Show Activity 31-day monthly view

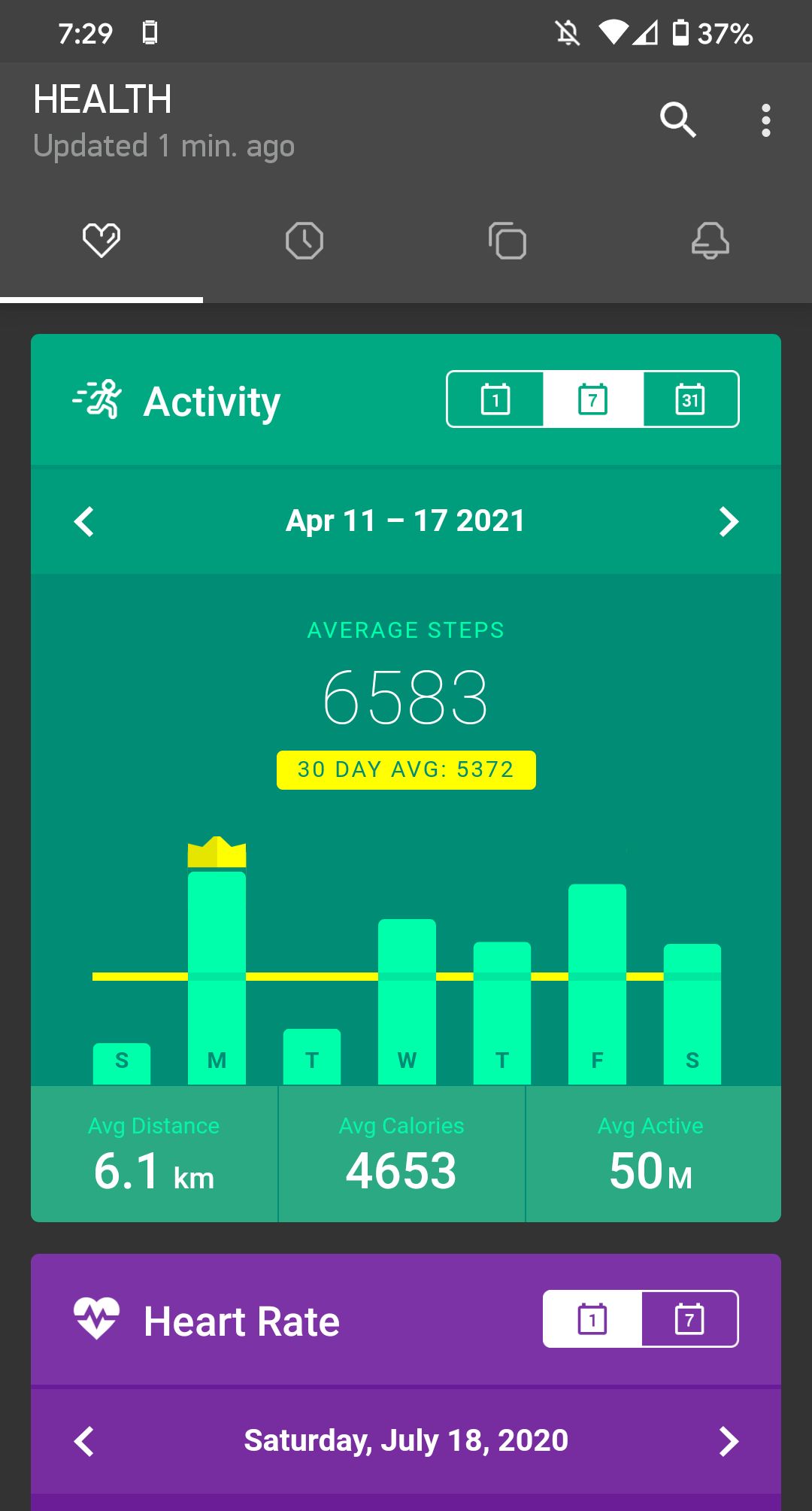click(690, 399)
